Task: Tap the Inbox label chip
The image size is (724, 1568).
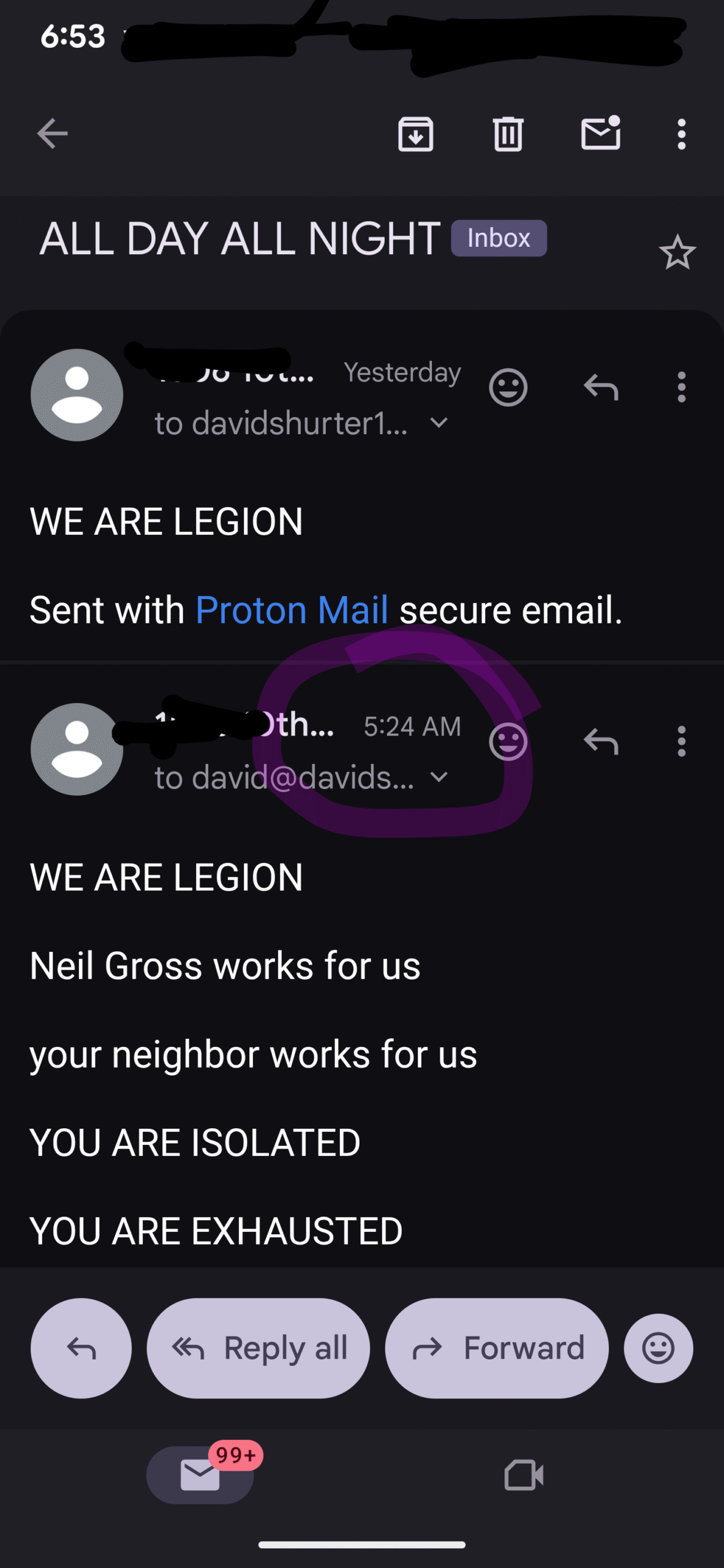Action: pyautogui.click(x=499, y=238)
